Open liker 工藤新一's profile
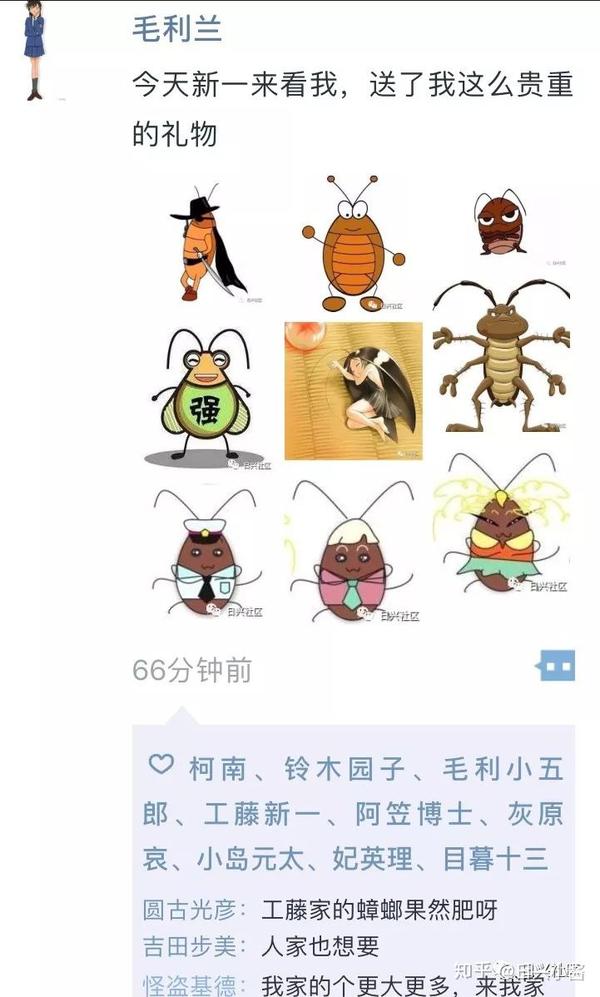 click(262, 813)
